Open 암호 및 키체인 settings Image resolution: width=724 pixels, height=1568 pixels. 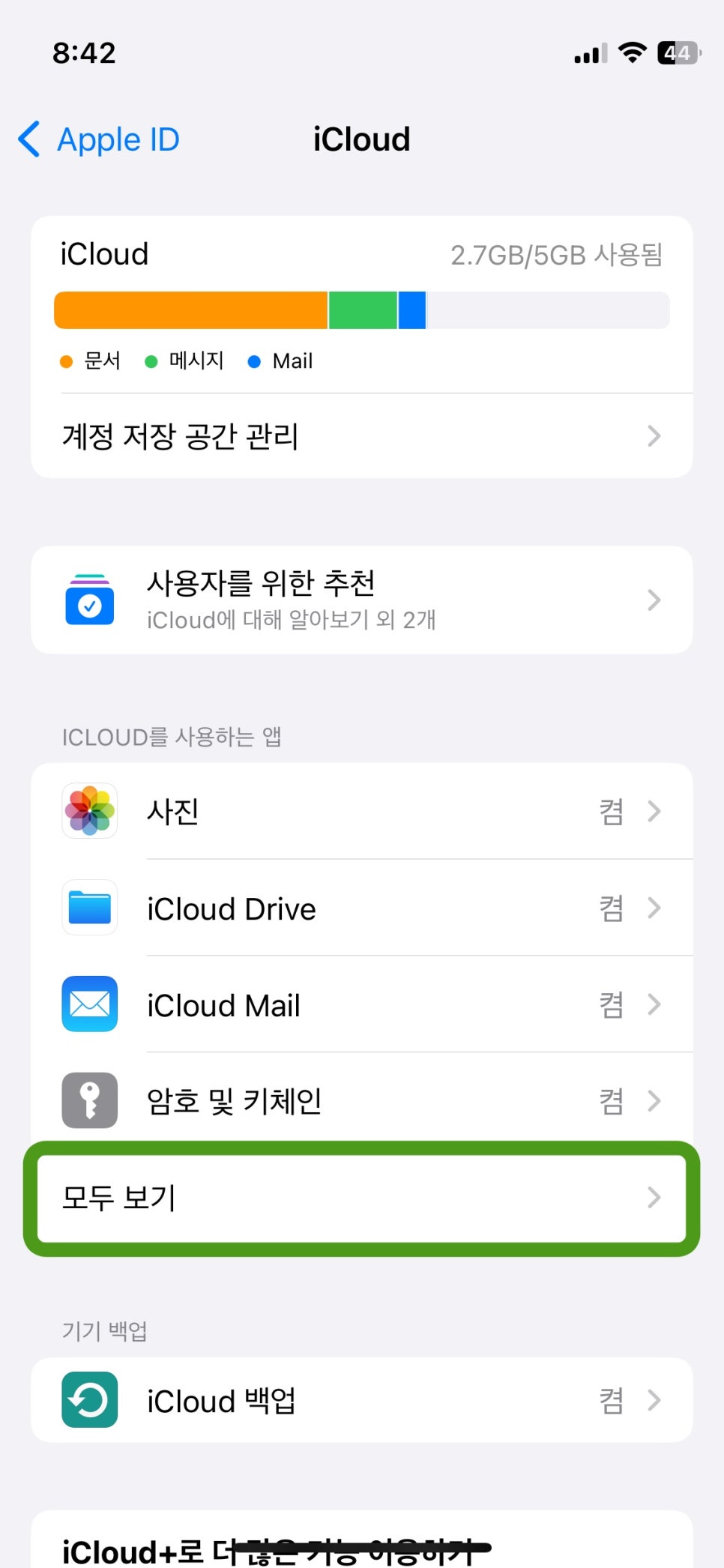pos(362,1101)
